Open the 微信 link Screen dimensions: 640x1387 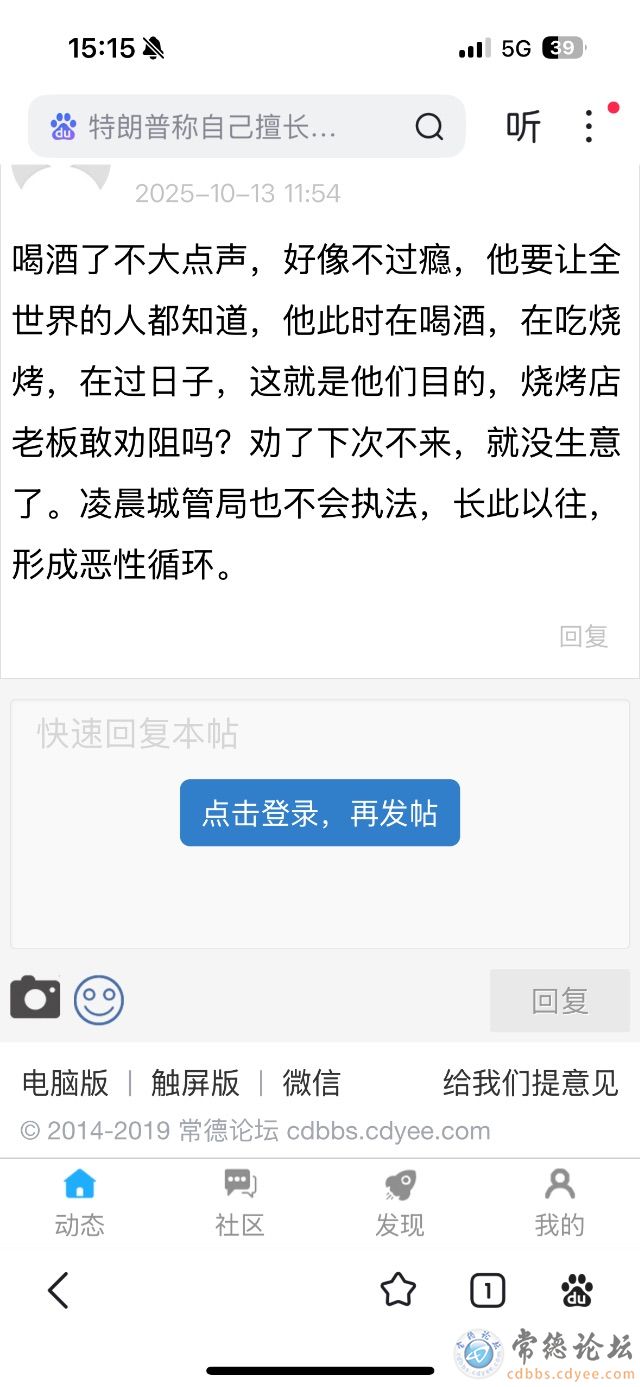click(311, 1082)
